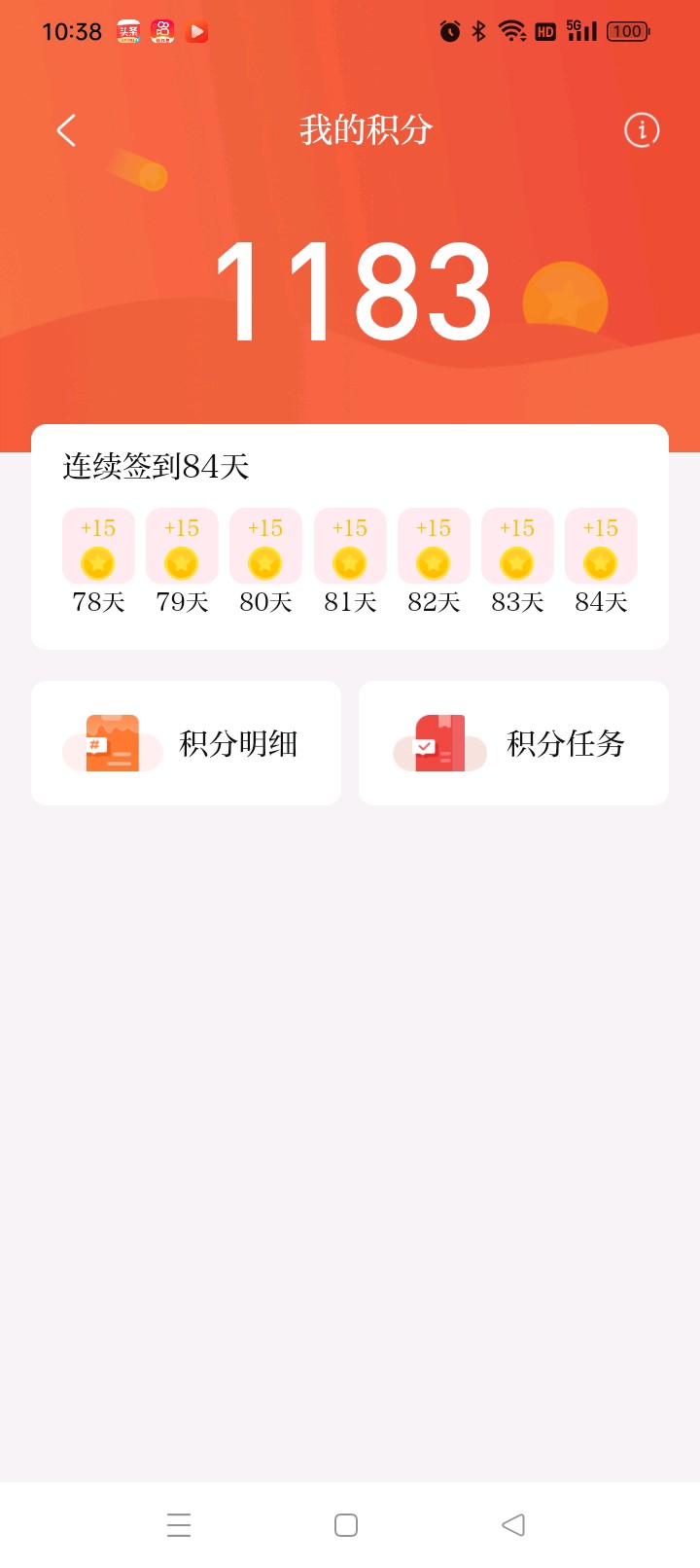Go to the system home screen
The height and width of the screenshot is (1568, 700).
pyautogui.click(x=346, y=1524)
